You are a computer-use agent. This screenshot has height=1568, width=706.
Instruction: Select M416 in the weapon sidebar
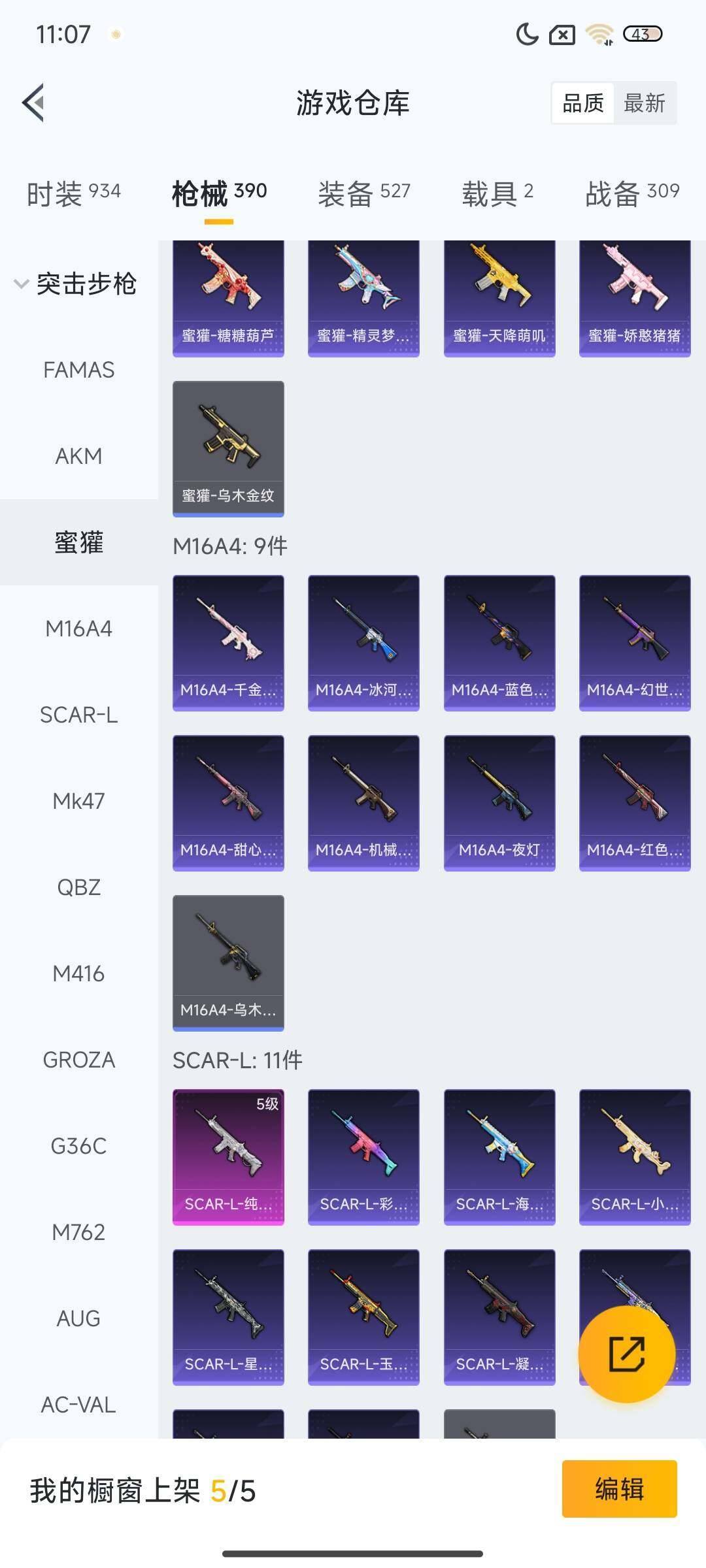78,973
